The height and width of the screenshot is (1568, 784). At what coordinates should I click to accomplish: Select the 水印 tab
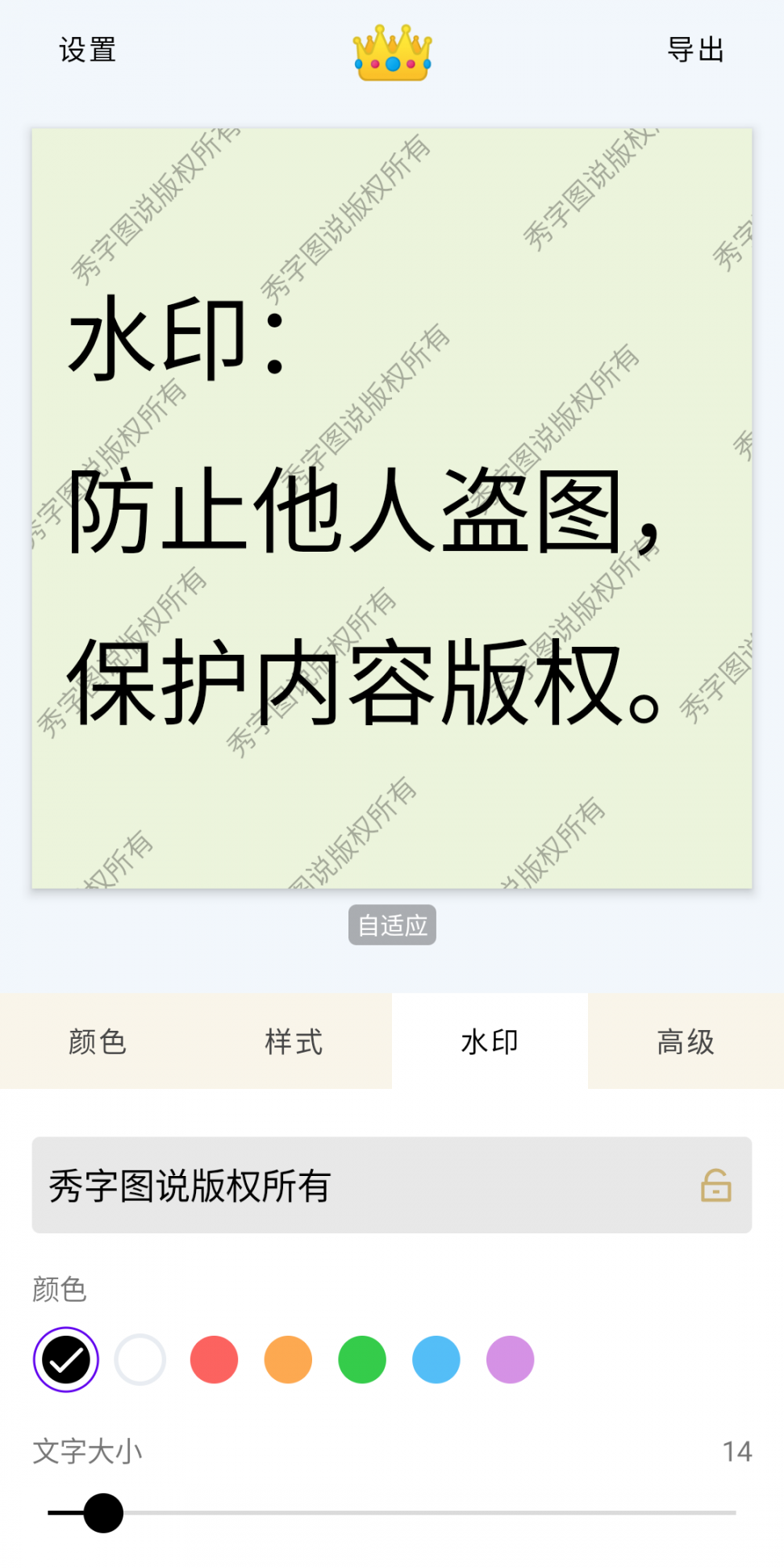point(490,1041)
